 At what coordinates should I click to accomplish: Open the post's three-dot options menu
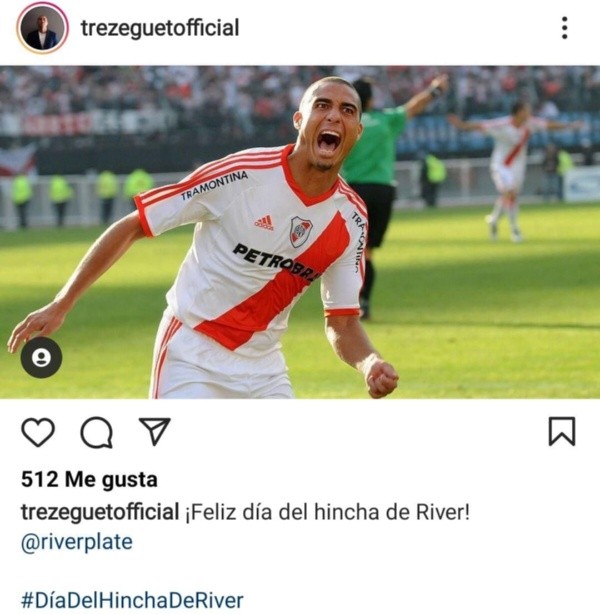click(564, 28)
